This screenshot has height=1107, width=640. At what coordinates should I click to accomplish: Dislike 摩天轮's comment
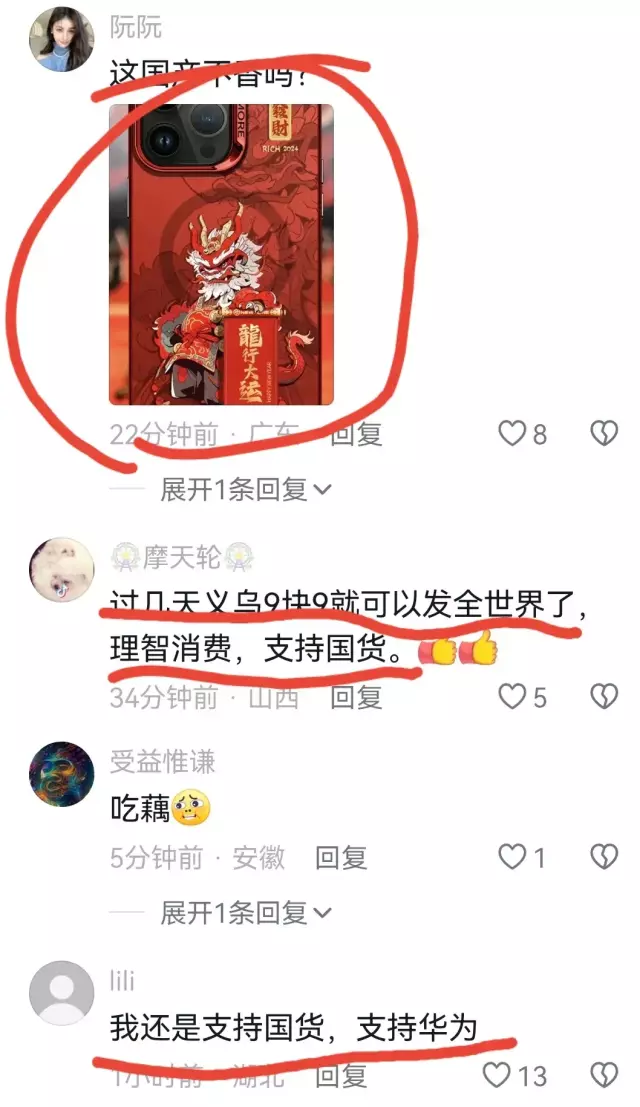(604, 697)
